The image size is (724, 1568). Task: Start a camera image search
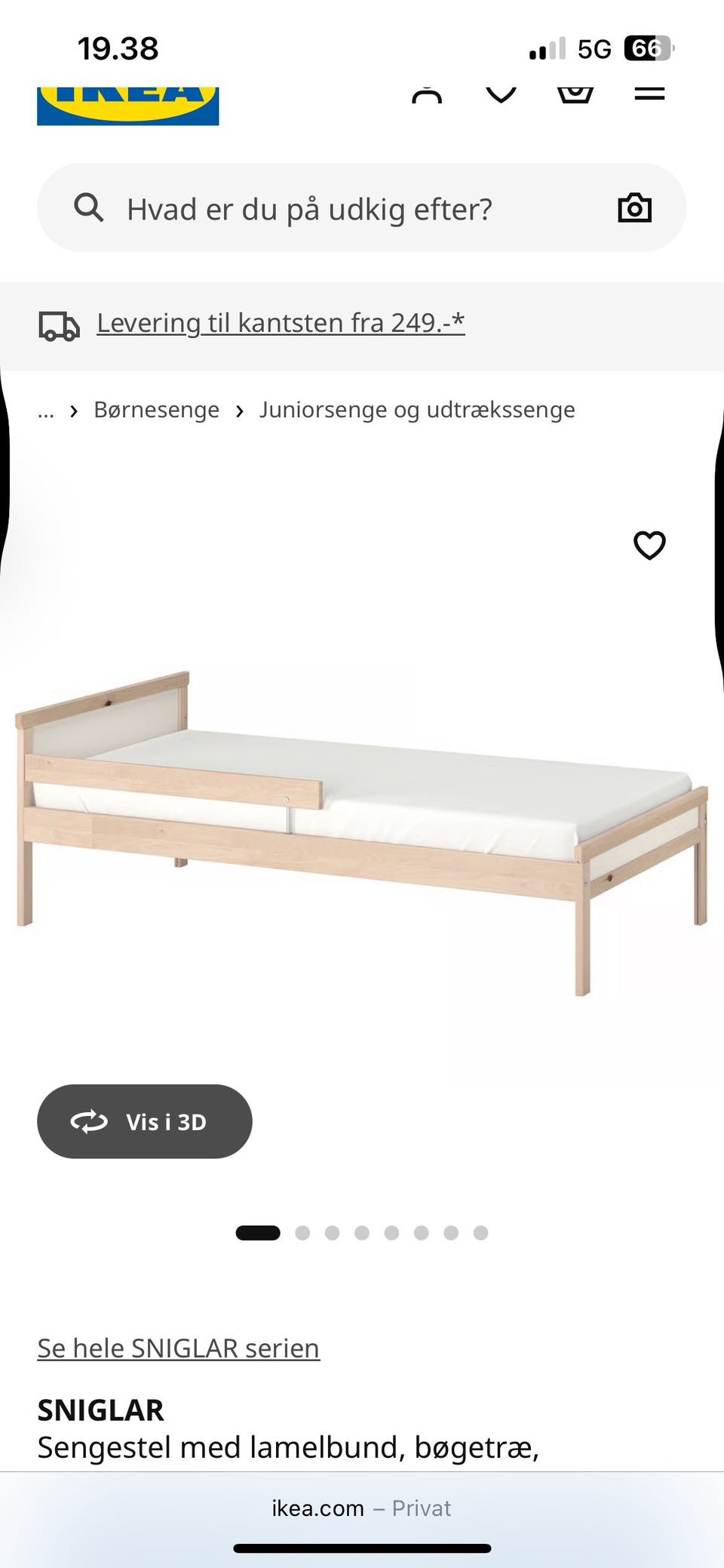pos(633,208)
